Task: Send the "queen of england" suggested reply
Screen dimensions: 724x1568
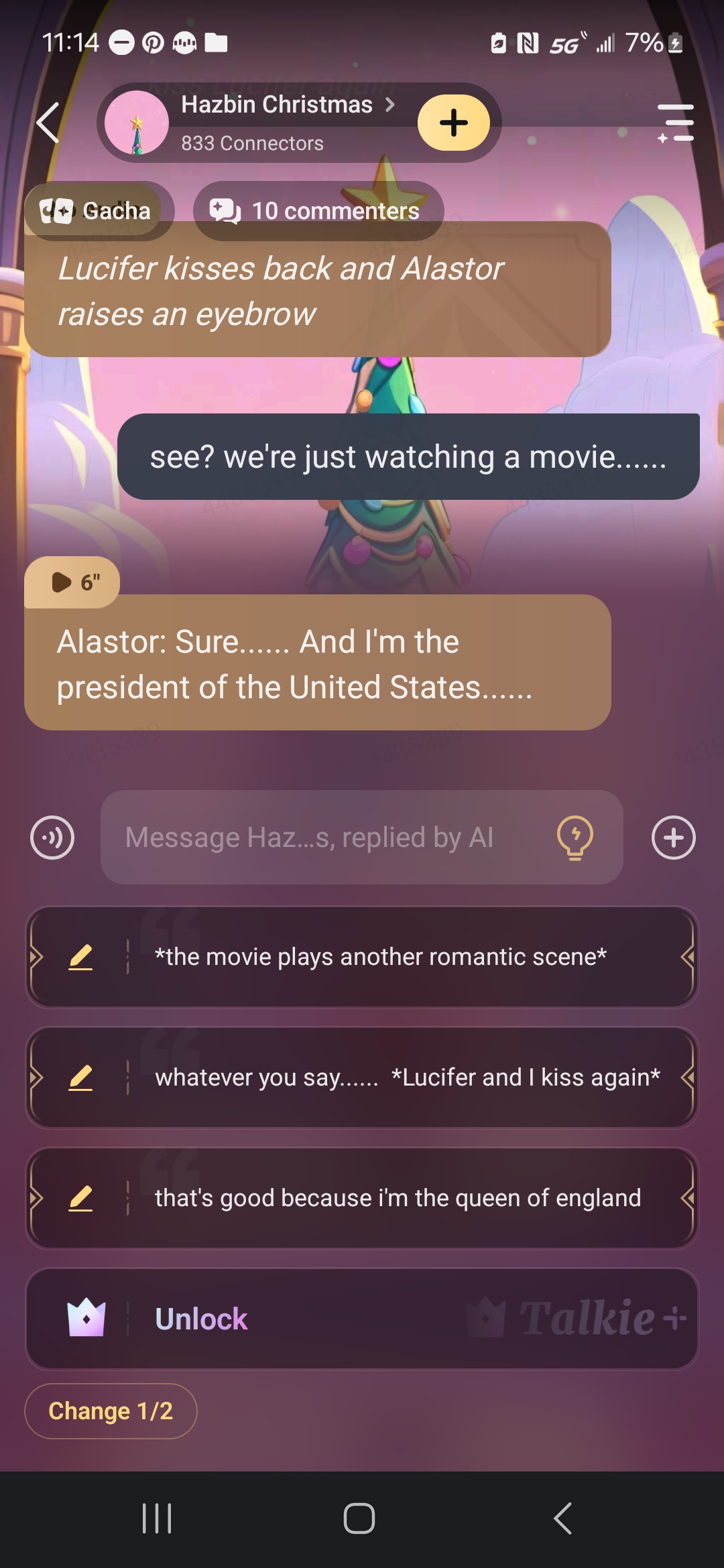Action: pos(402,1198)
